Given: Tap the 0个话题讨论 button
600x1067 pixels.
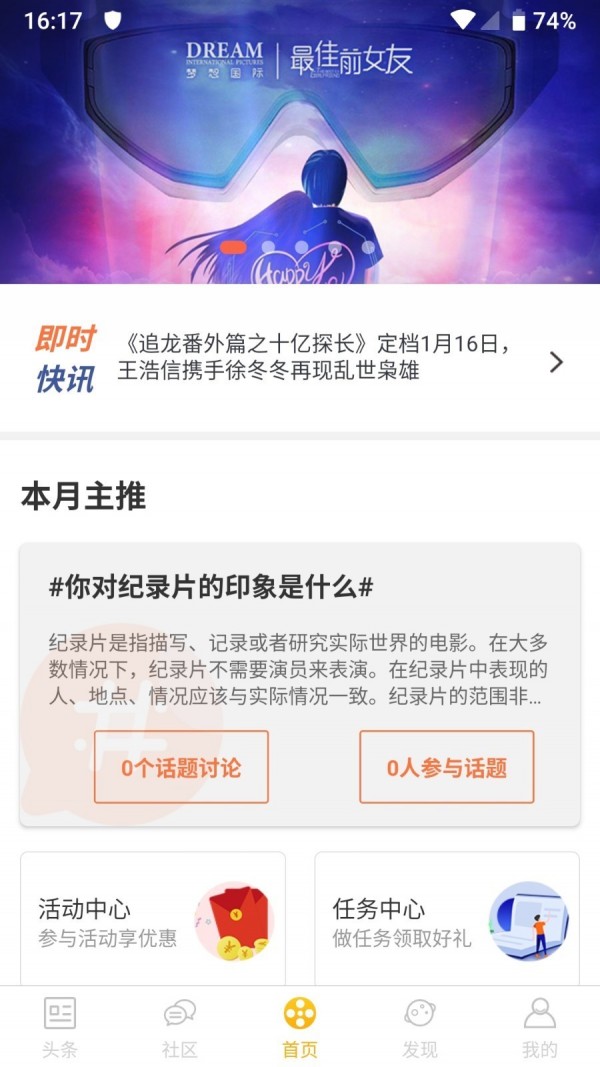Looking at the screenshot, I should click(181, 767).
